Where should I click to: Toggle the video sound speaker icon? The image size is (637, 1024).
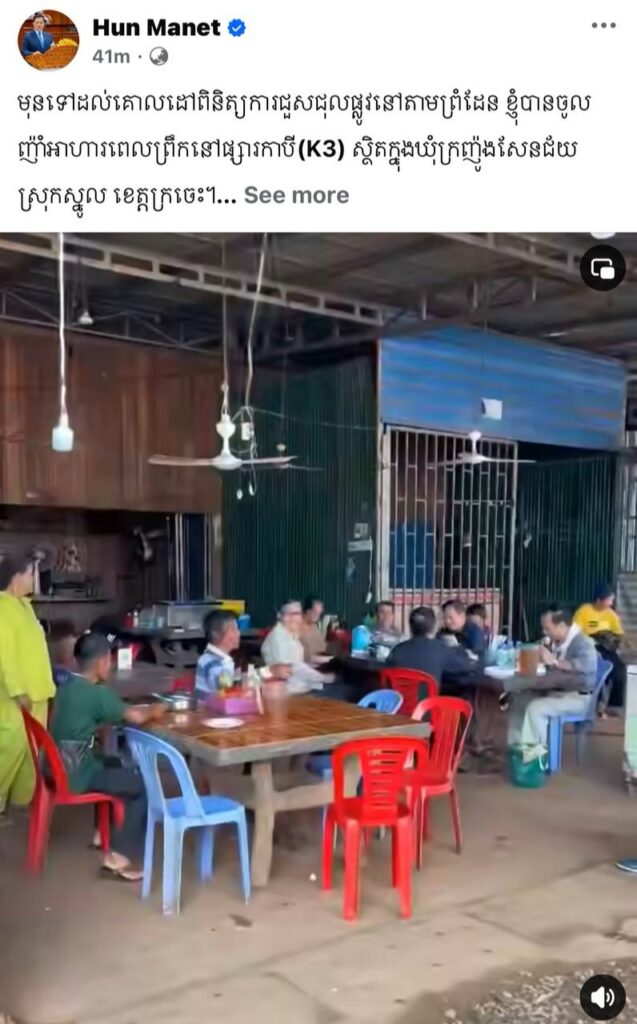click(602, 997)
